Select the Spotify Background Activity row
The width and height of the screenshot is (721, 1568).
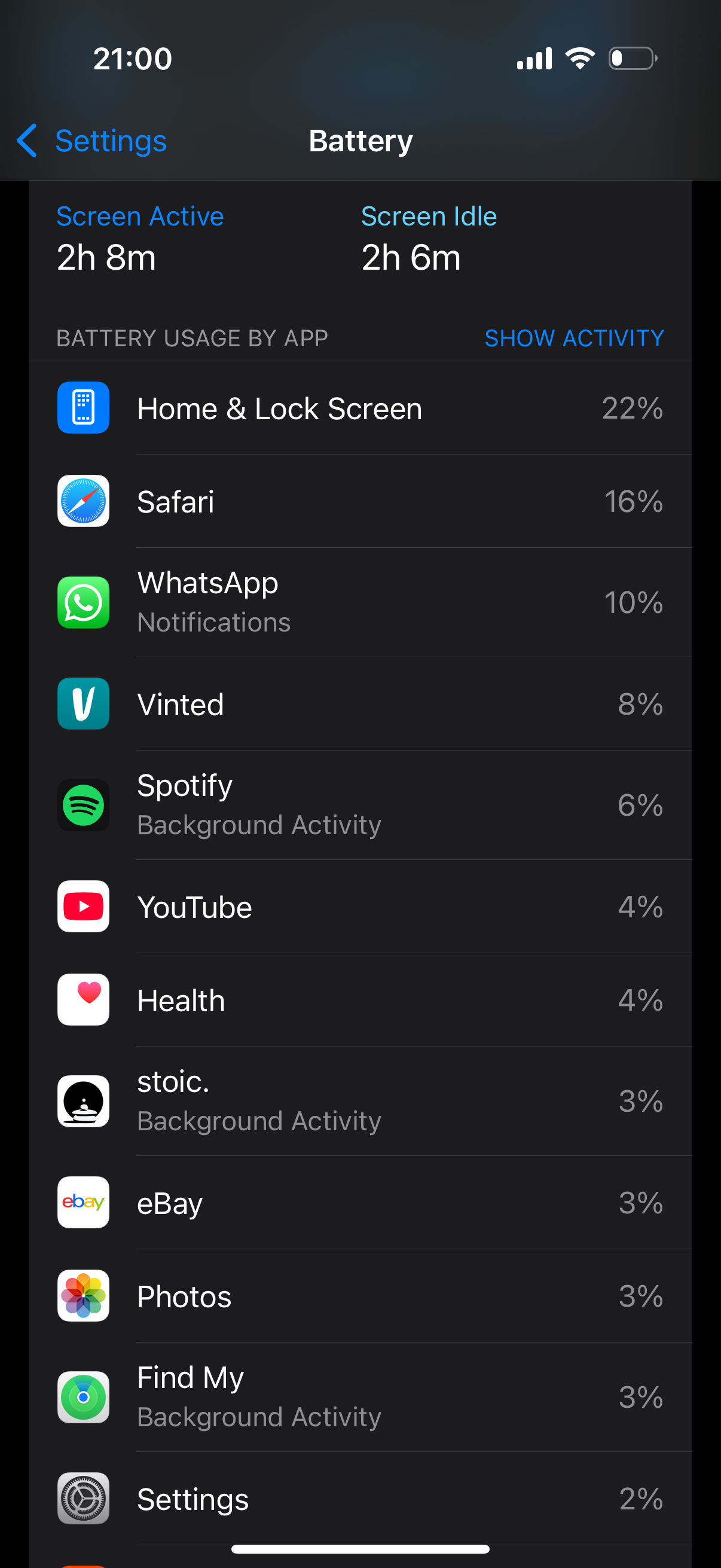click(360, 805)
